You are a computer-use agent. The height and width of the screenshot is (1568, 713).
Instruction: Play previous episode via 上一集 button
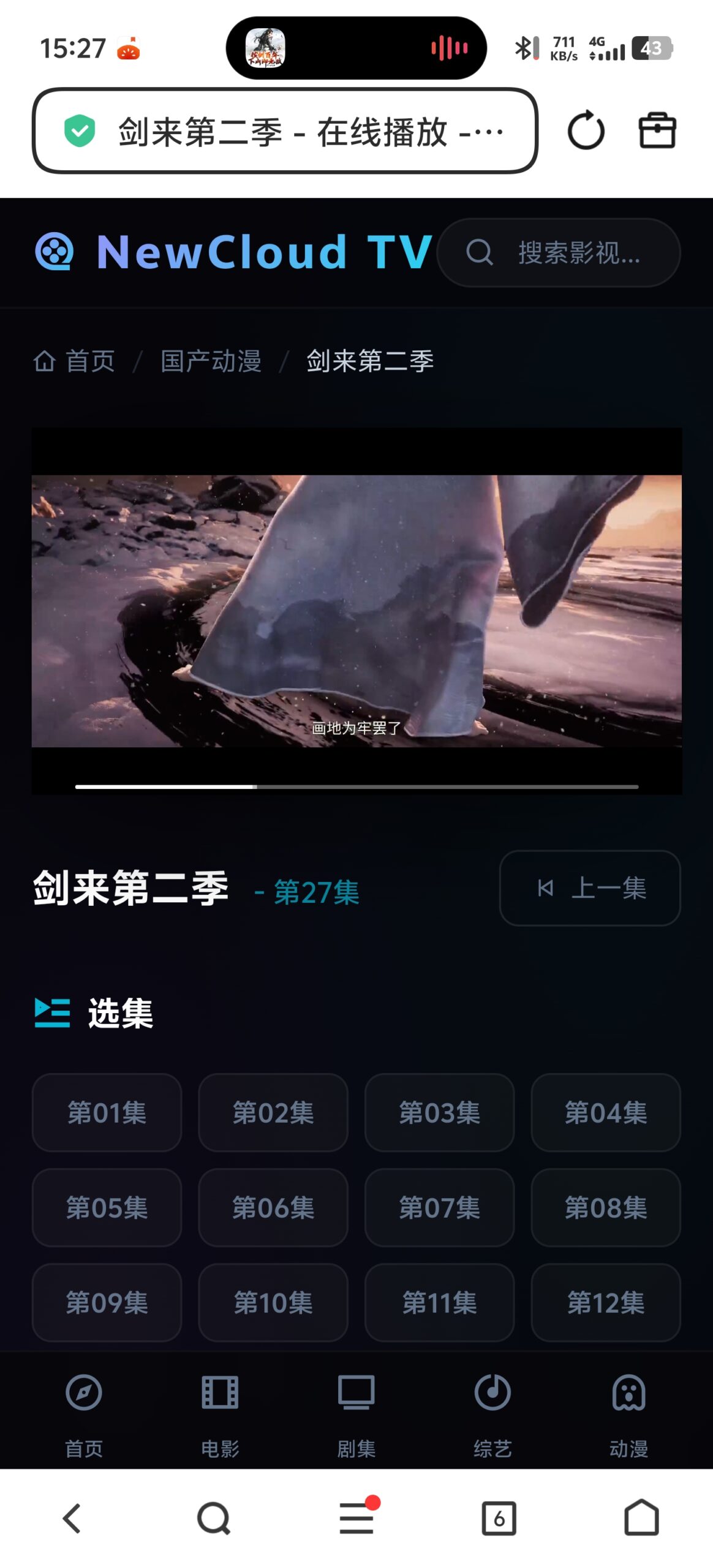(x=589, y=889)
